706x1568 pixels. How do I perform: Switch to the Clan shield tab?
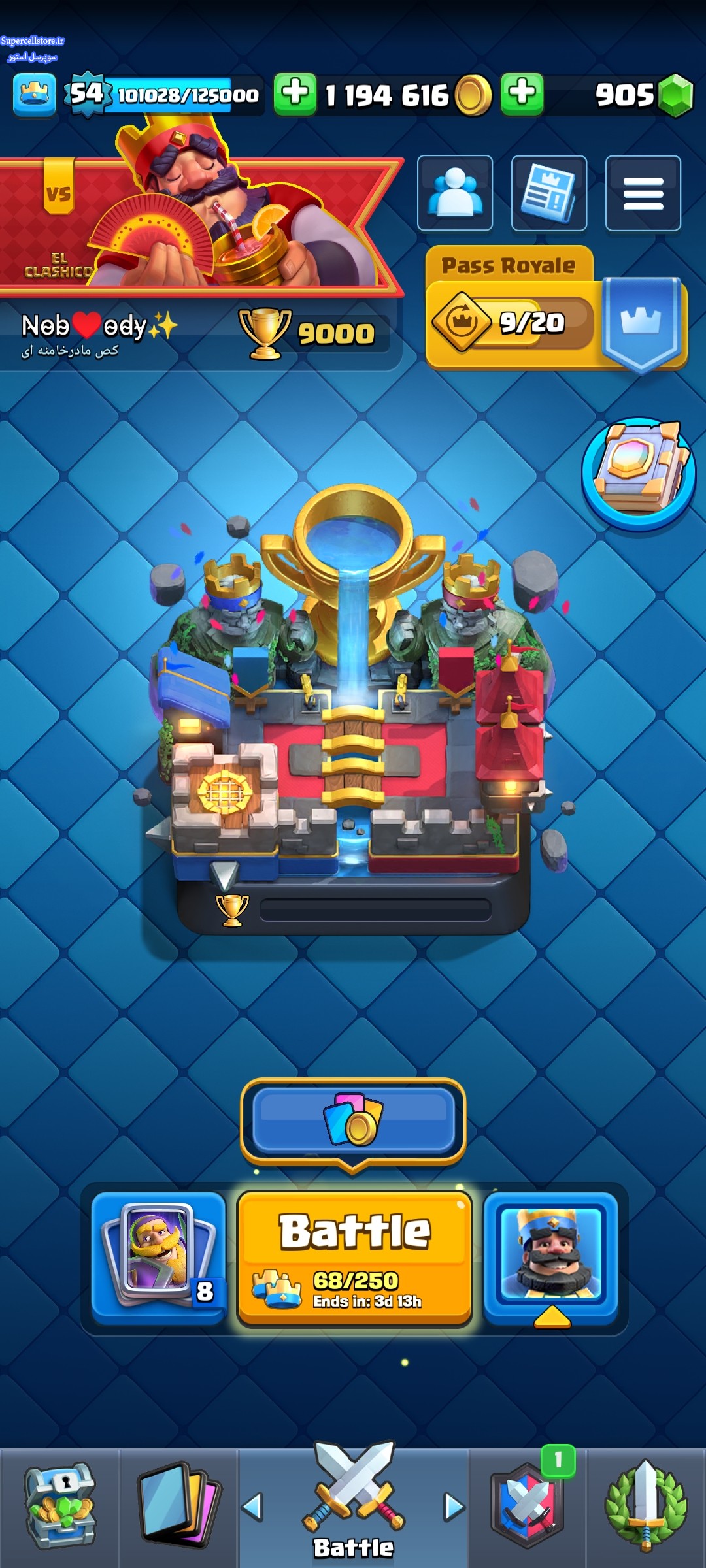[528, 1507]
